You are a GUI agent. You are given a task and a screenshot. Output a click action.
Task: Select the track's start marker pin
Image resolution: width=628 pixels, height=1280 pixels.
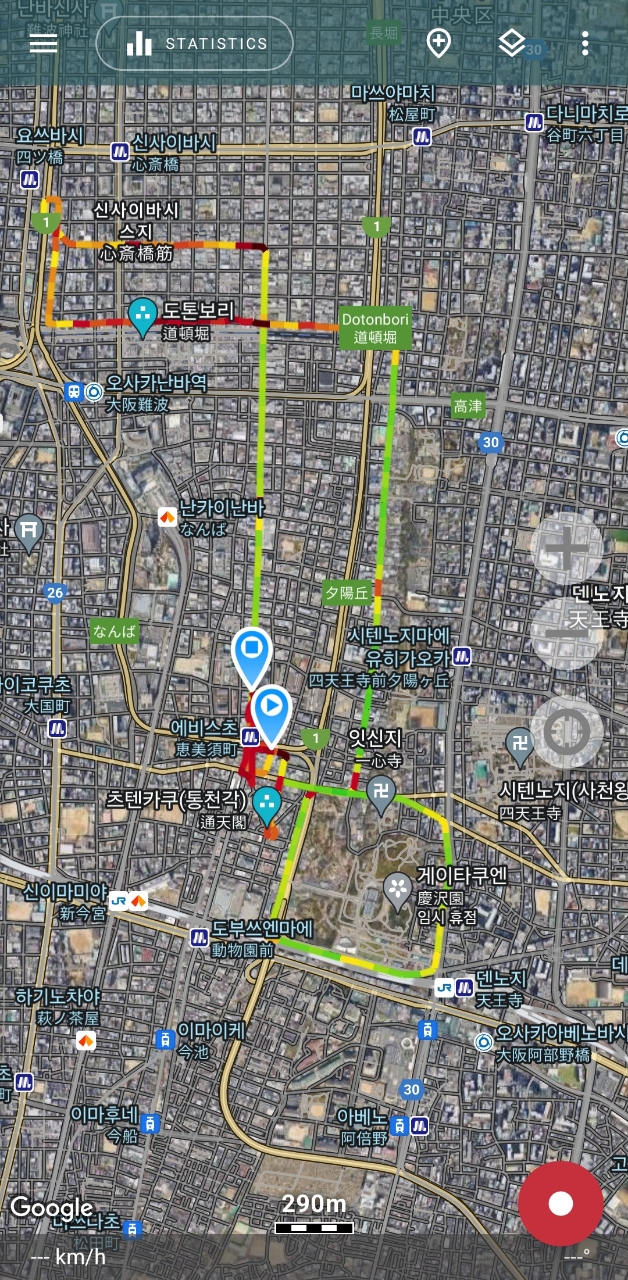tap(270, 712)
